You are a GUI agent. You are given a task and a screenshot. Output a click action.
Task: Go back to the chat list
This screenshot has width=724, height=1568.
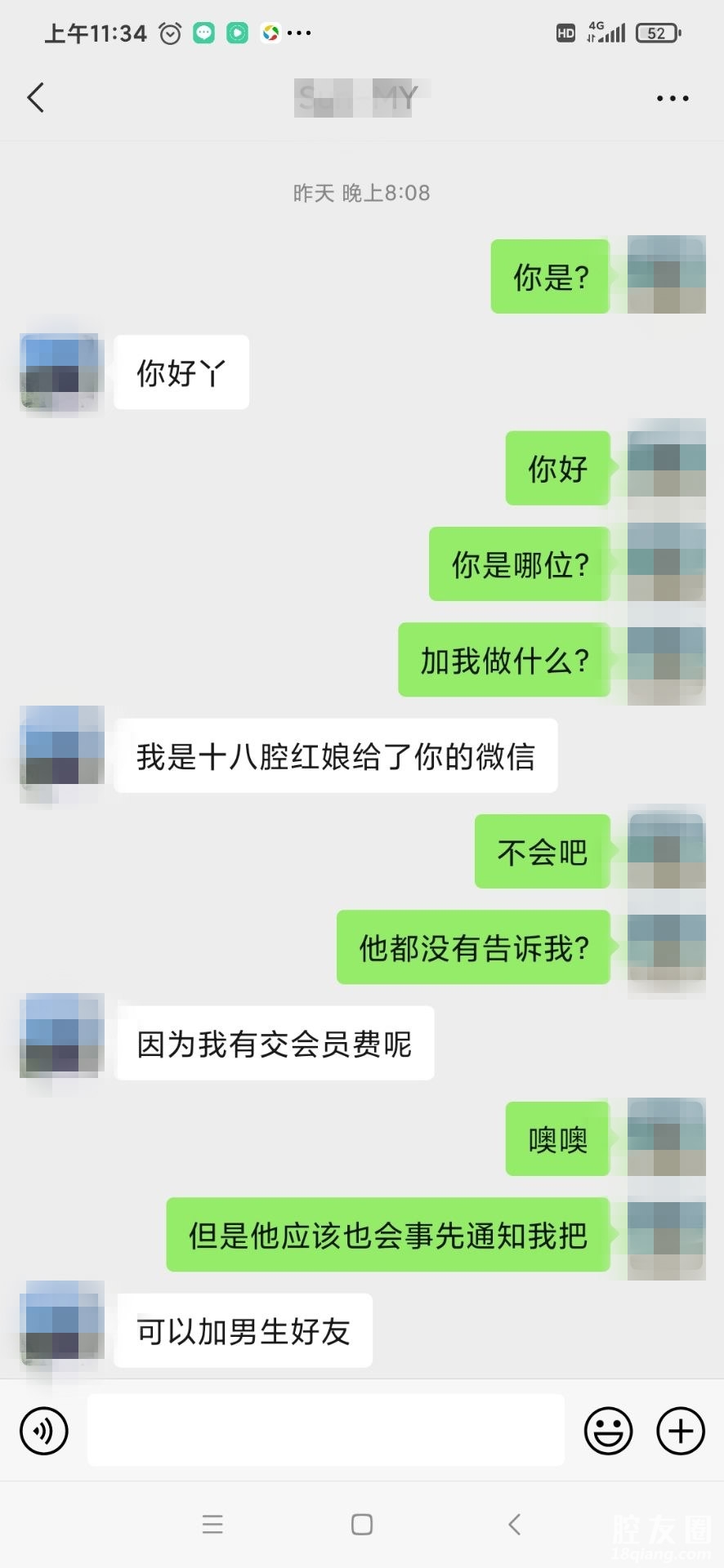[x=36, y=98]
